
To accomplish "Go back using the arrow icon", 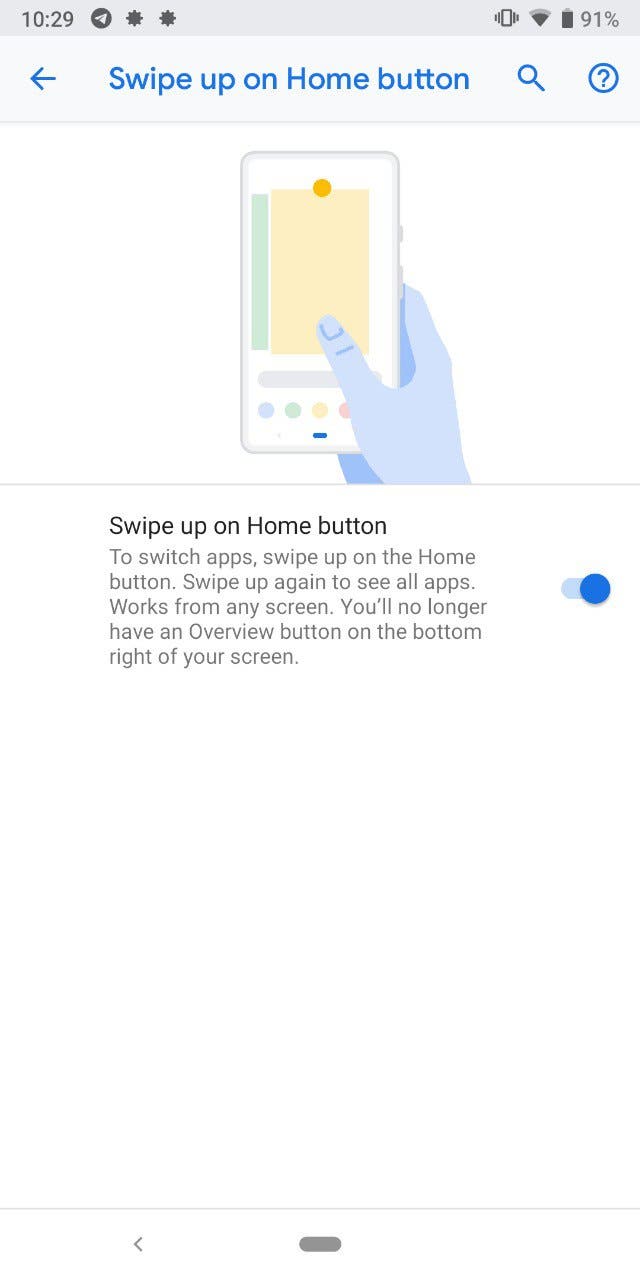I will (x=43, y=79).
